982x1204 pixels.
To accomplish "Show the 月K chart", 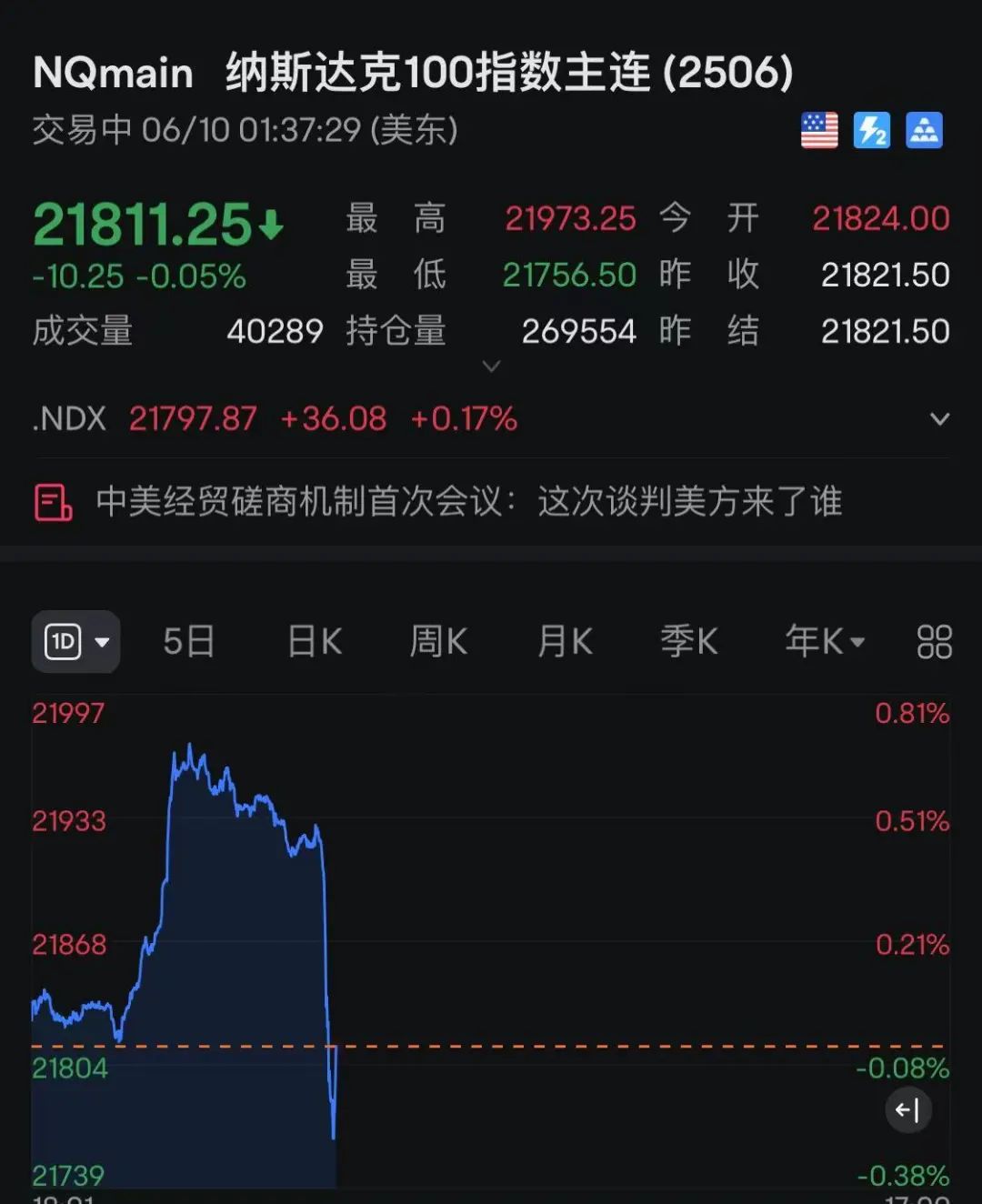I will (565, 642).
